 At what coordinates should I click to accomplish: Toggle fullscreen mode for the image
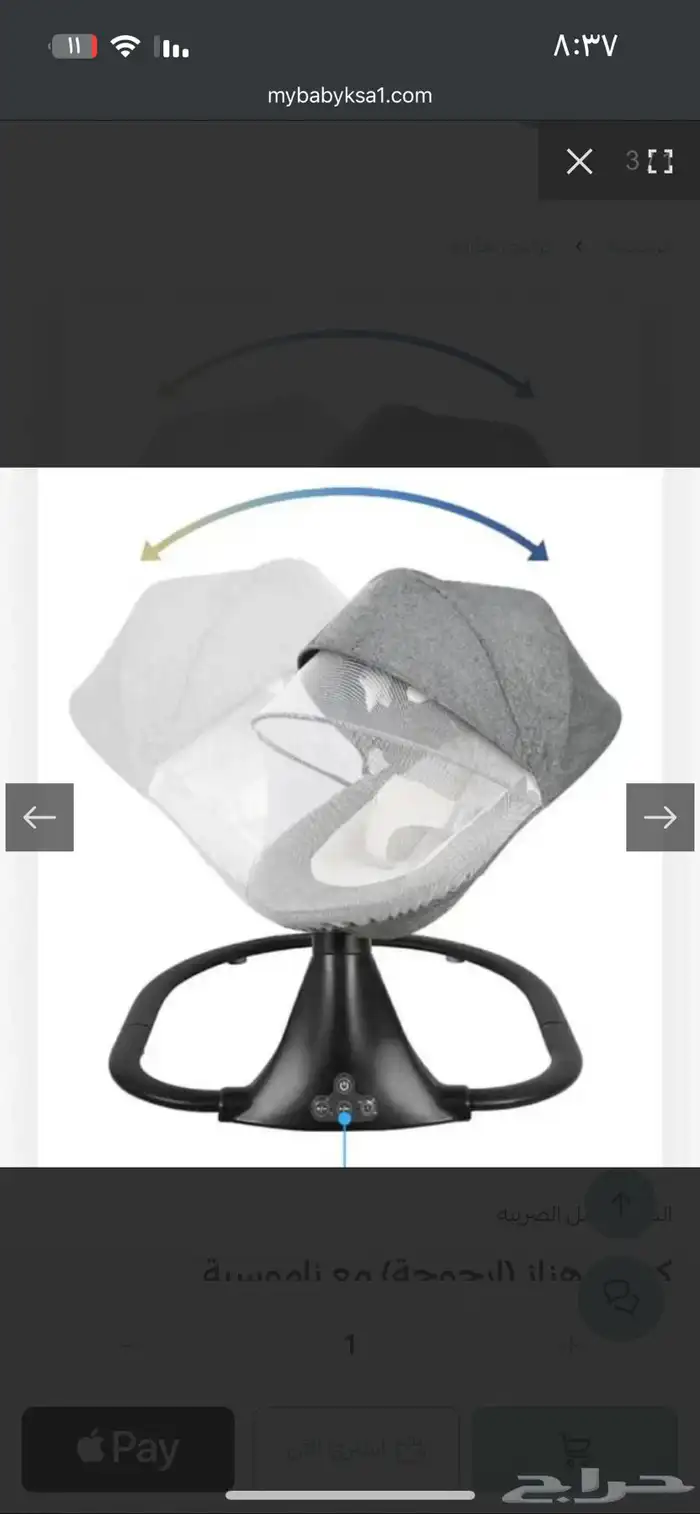click(x=660, y=162)
